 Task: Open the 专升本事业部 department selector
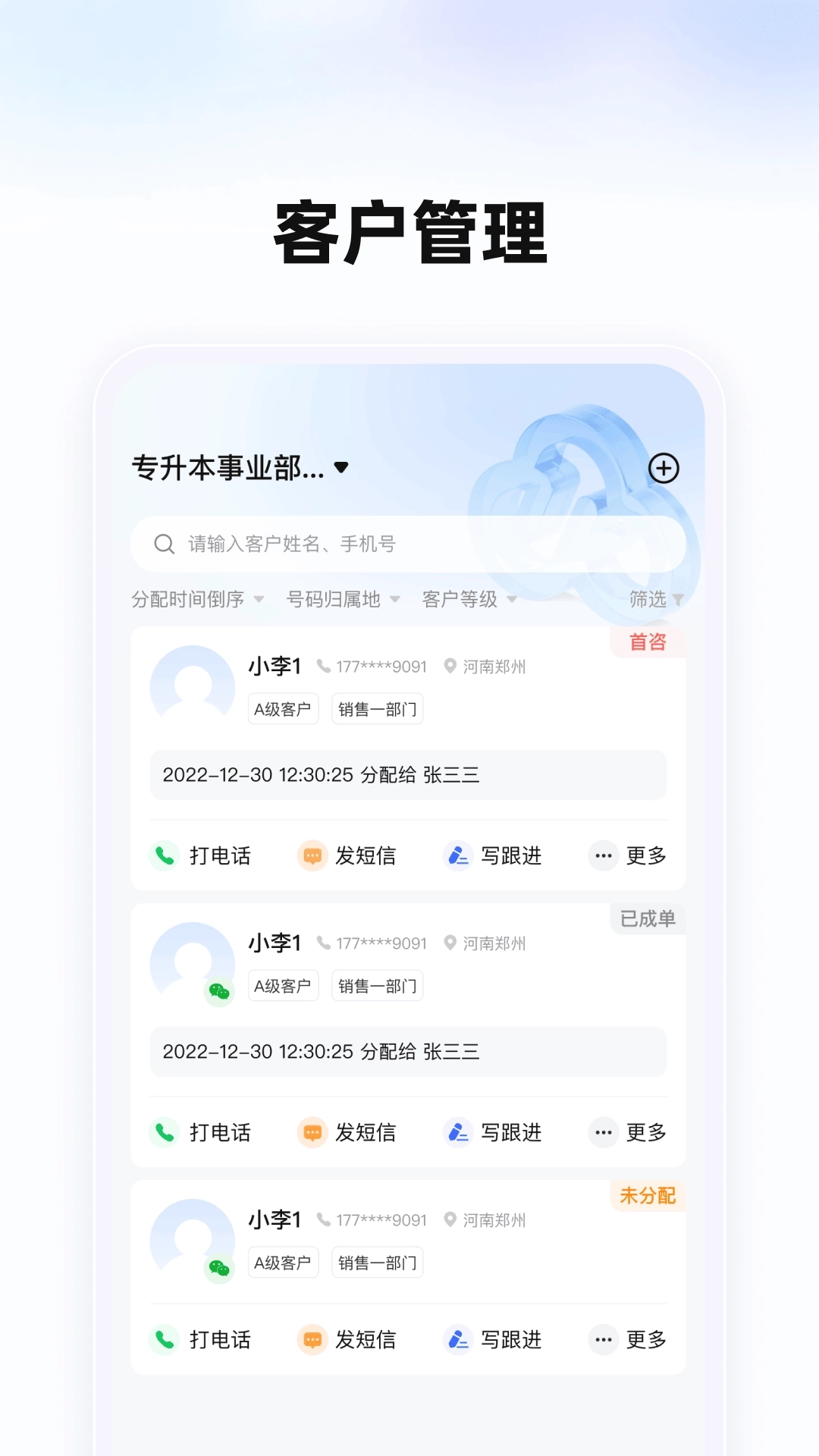point(235,469)
